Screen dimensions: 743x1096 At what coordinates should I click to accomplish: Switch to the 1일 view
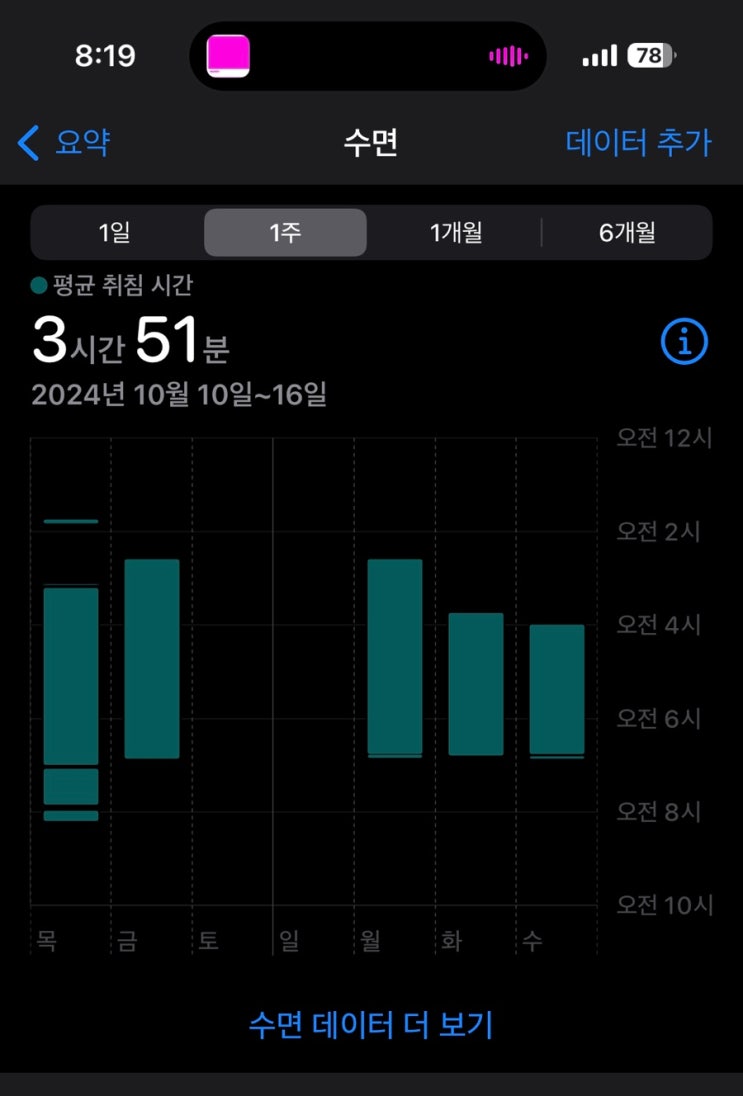[x=115, y=233]
